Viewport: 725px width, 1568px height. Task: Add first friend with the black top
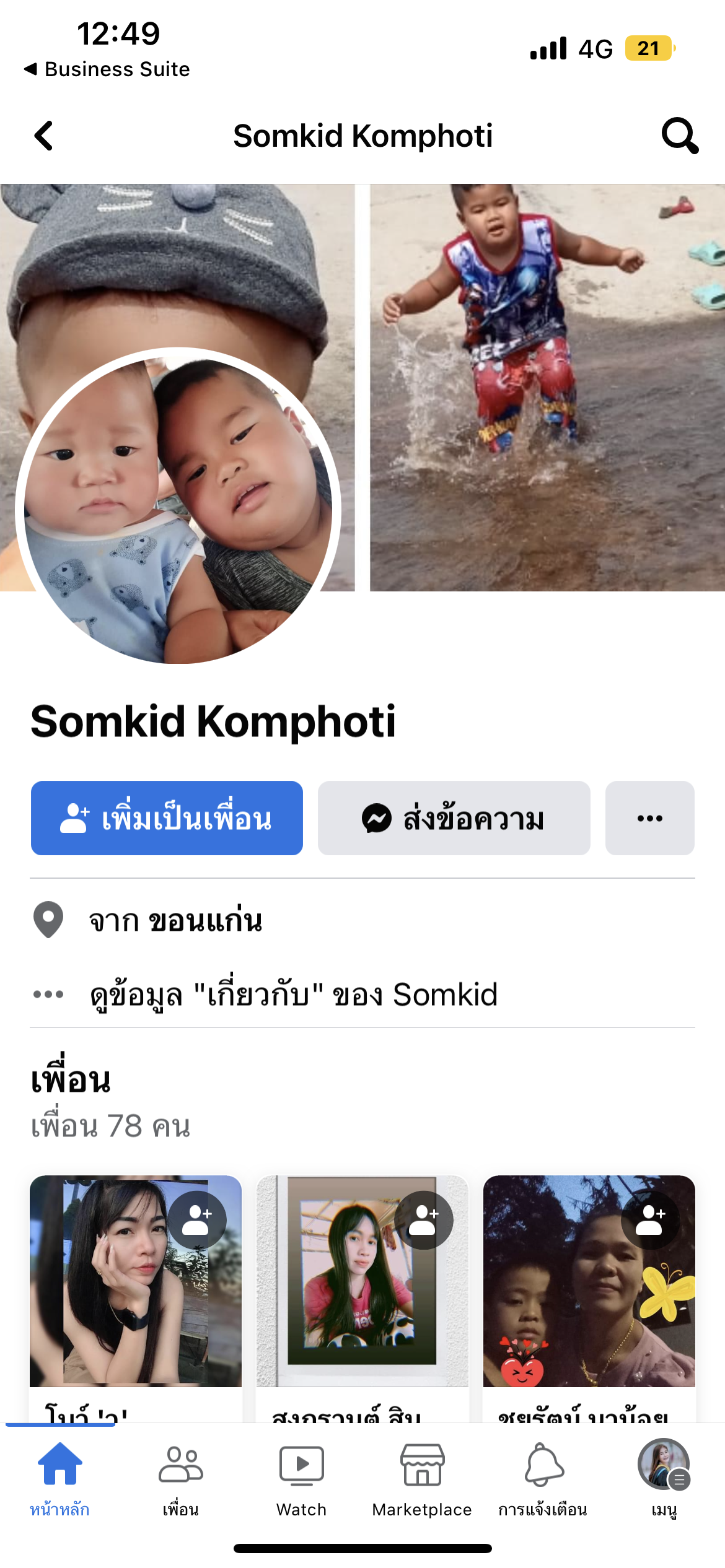(x=197, y=1220)
